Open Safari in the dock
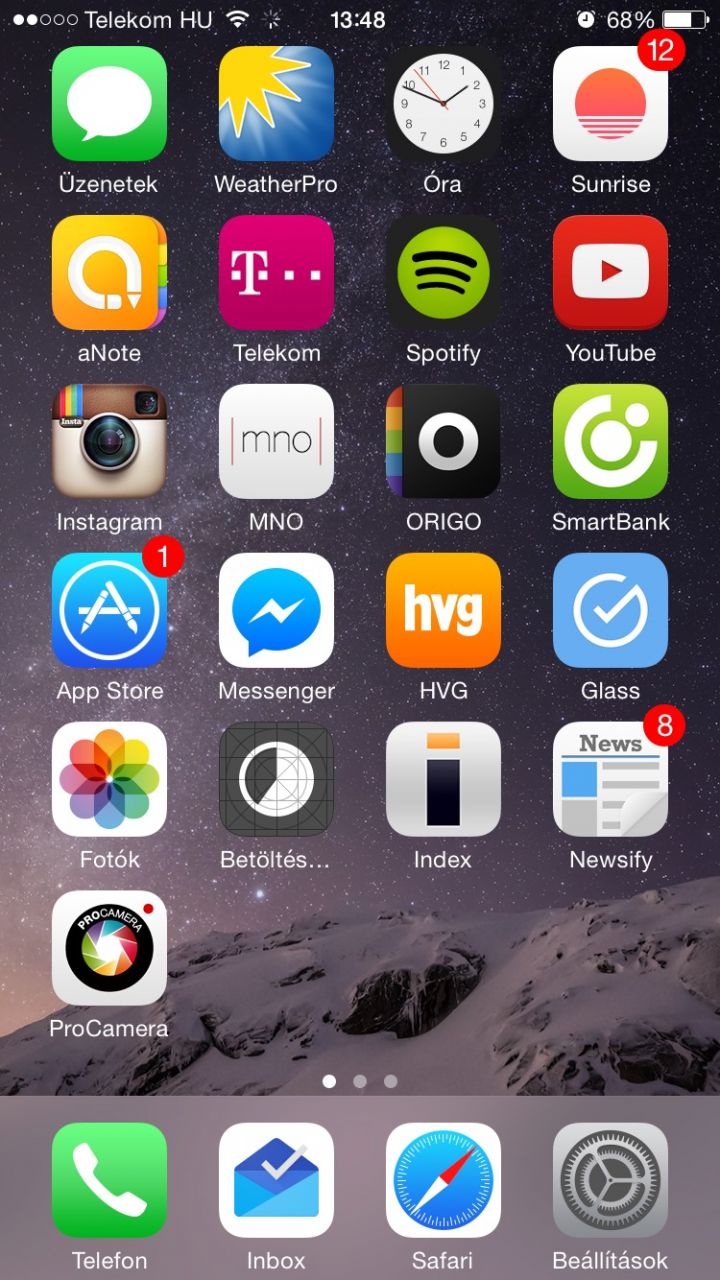The height and width of the screenshot is (1280, 720). click(443, 1180)
